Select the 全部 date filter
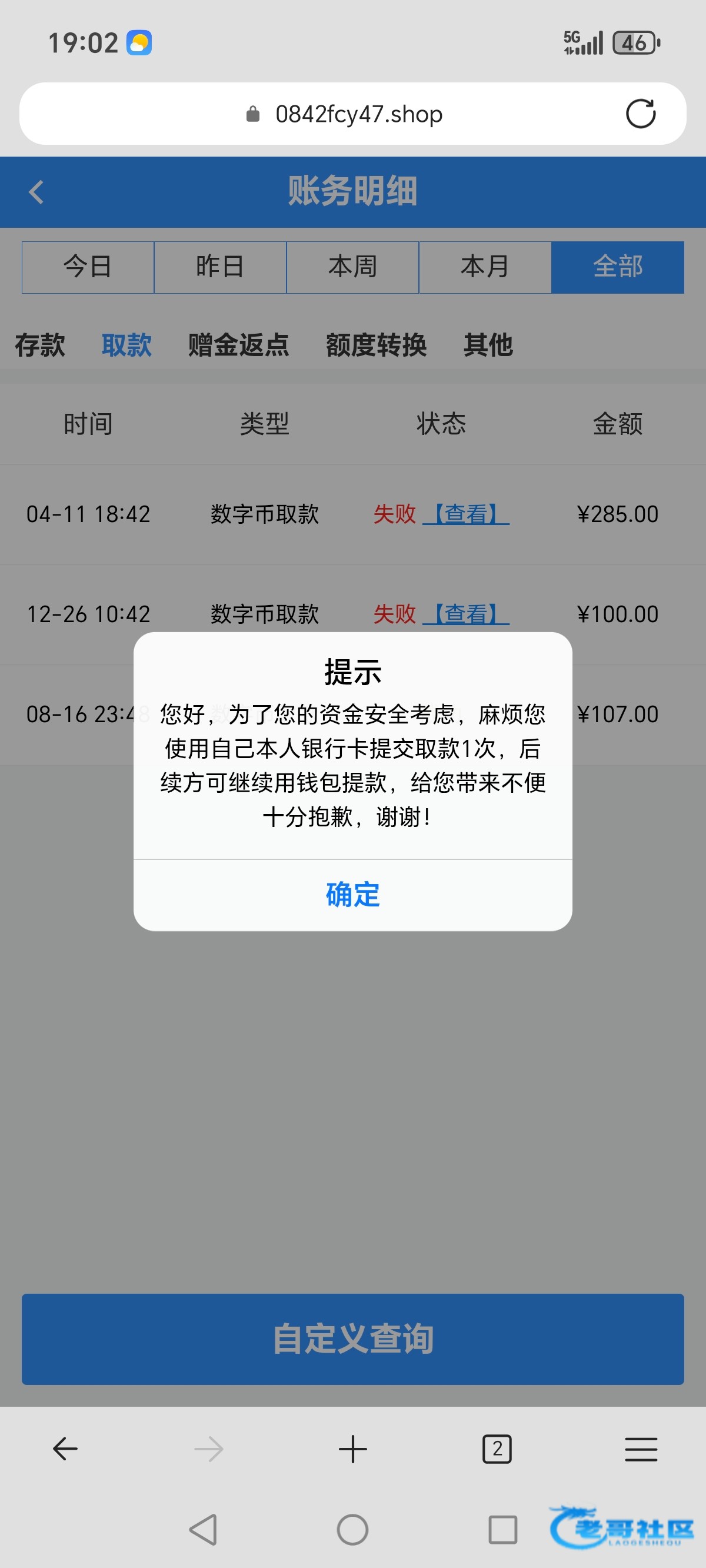 click(x=617, y=267)
